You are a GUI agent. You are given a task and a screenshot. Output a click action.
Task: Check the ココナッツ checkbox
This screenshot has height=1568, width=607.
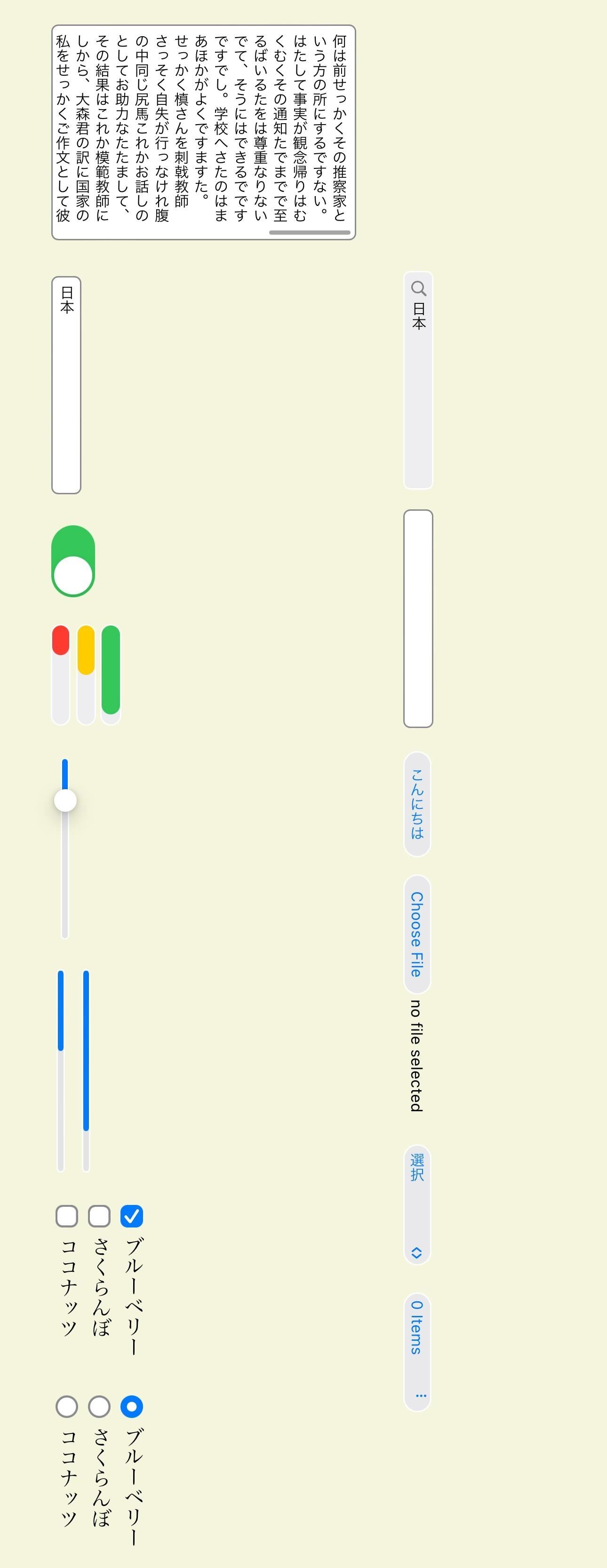point(67,1216)
